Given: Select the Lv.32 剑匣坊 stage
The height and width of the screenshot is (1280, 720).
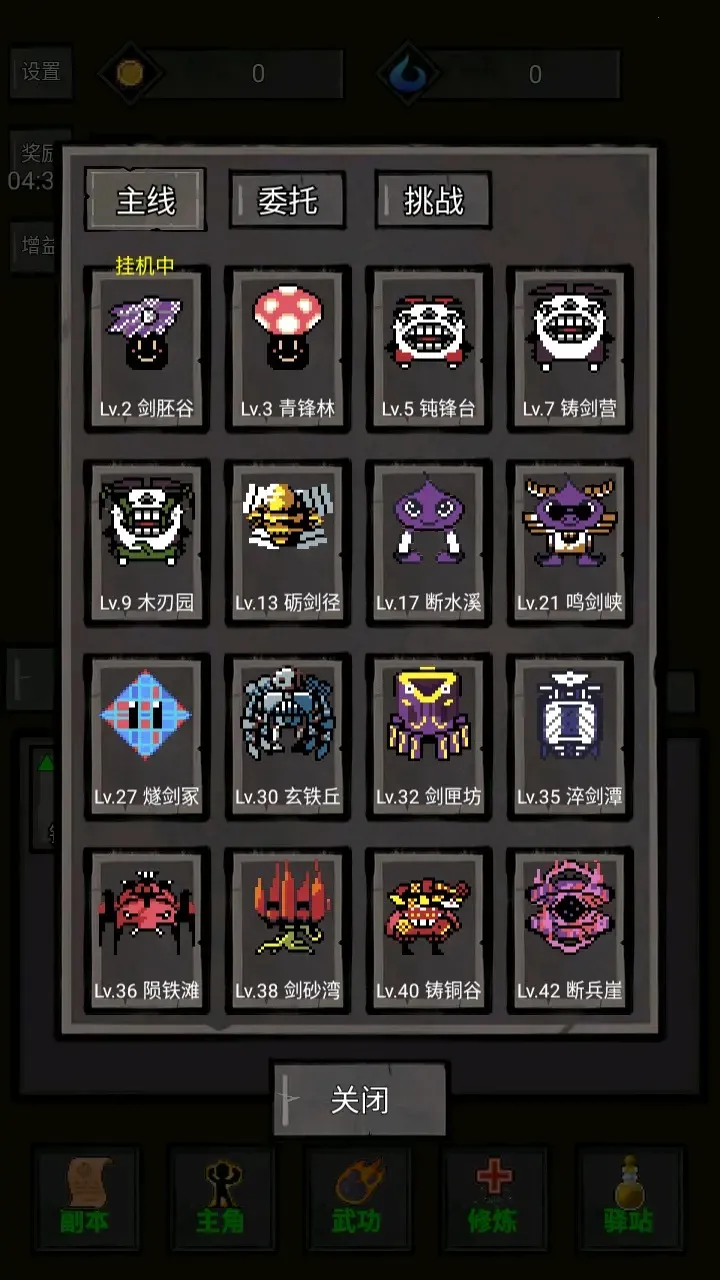Looking at the screenshot, I should pyautogui.click(x=428, y=737).
